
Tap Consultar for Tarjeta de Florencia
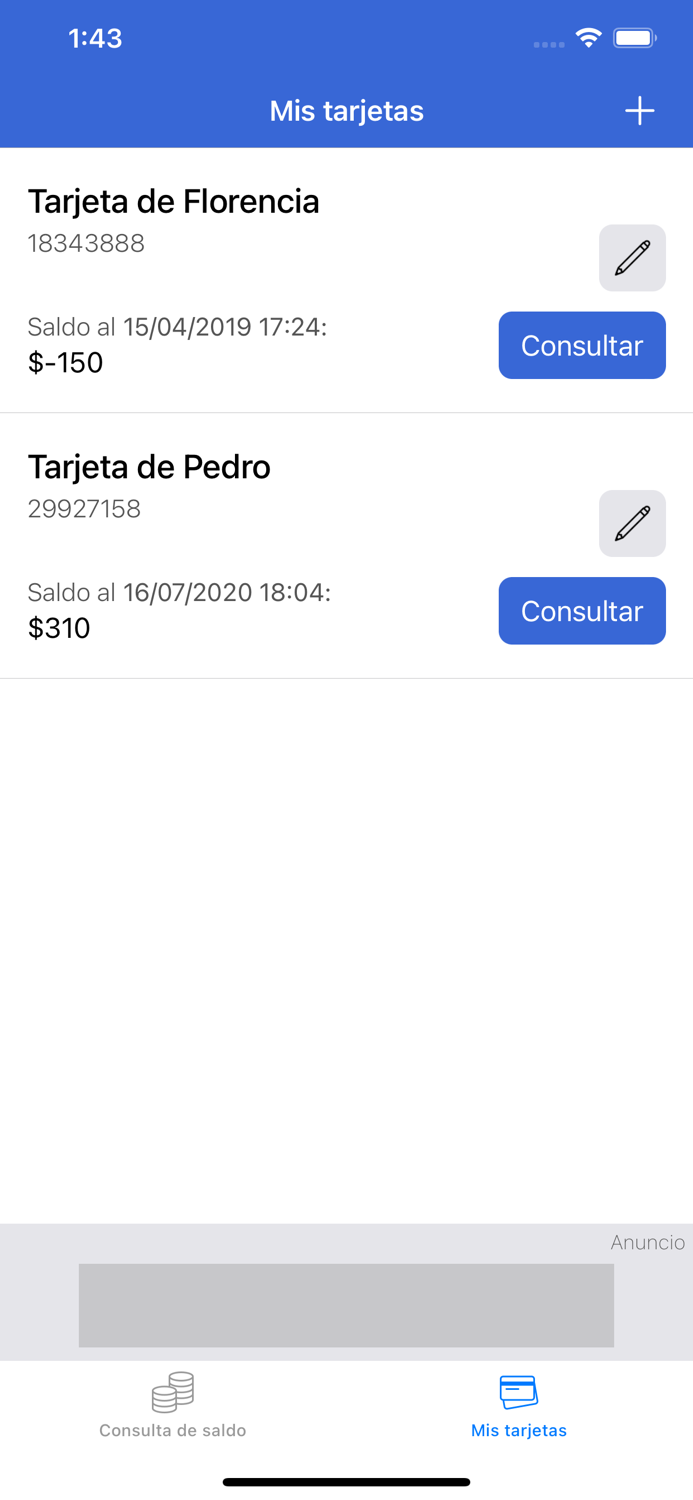pyautogui.click(x=582, y=345)
